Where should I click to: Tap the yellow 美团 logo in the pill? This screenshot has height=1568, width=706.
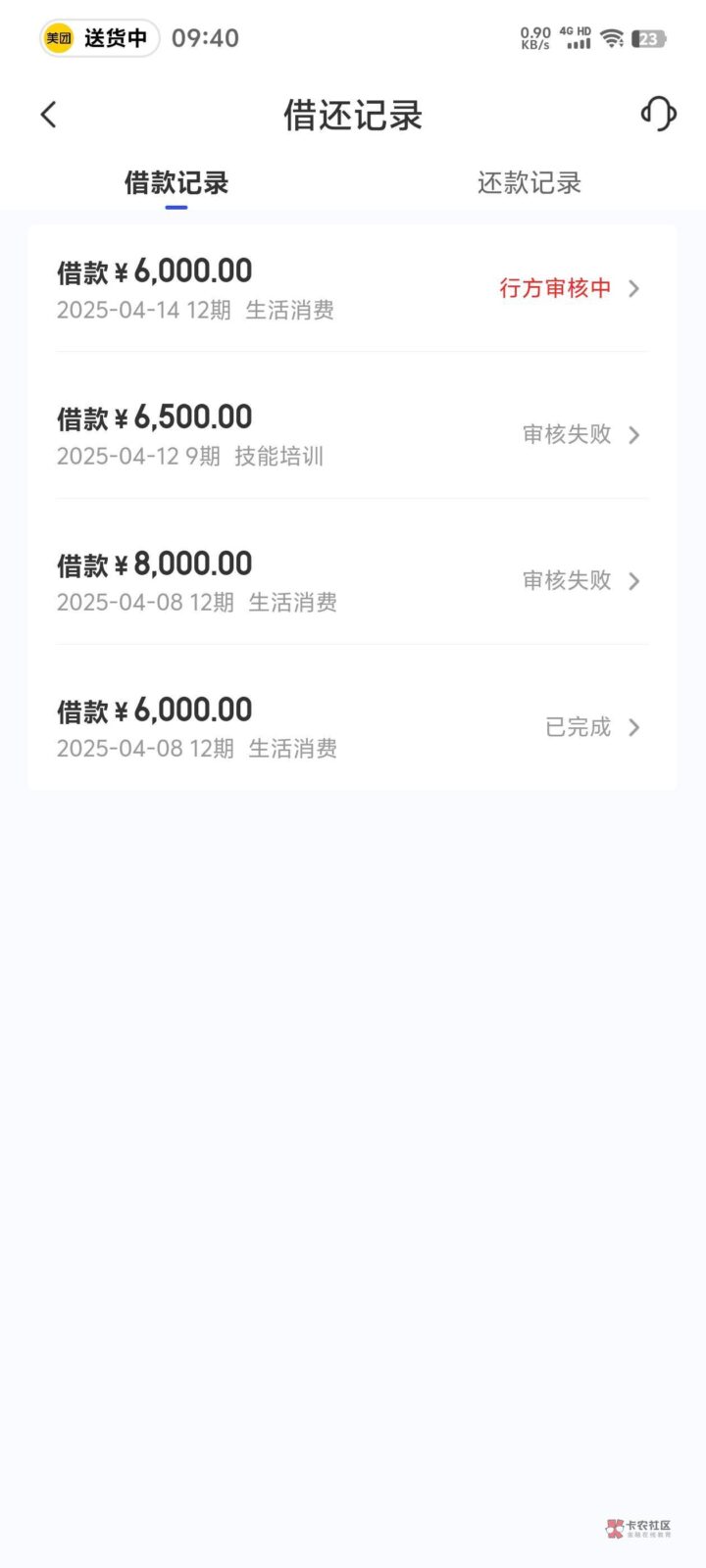click(x=57, y=37)
